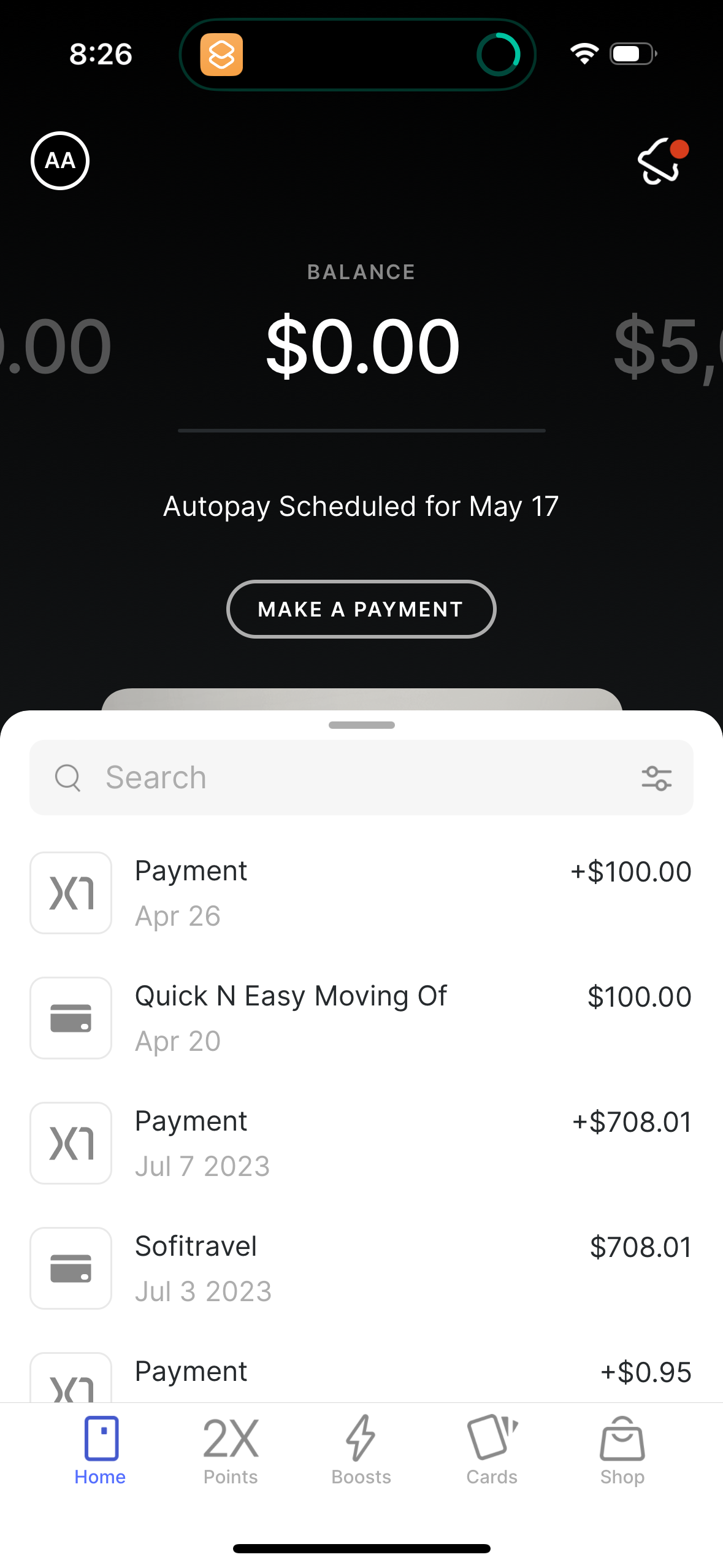723x1568 pixels.
Task: Tap the X1 icon on Apr 26 payment
Action: click(x=70, y=893)
